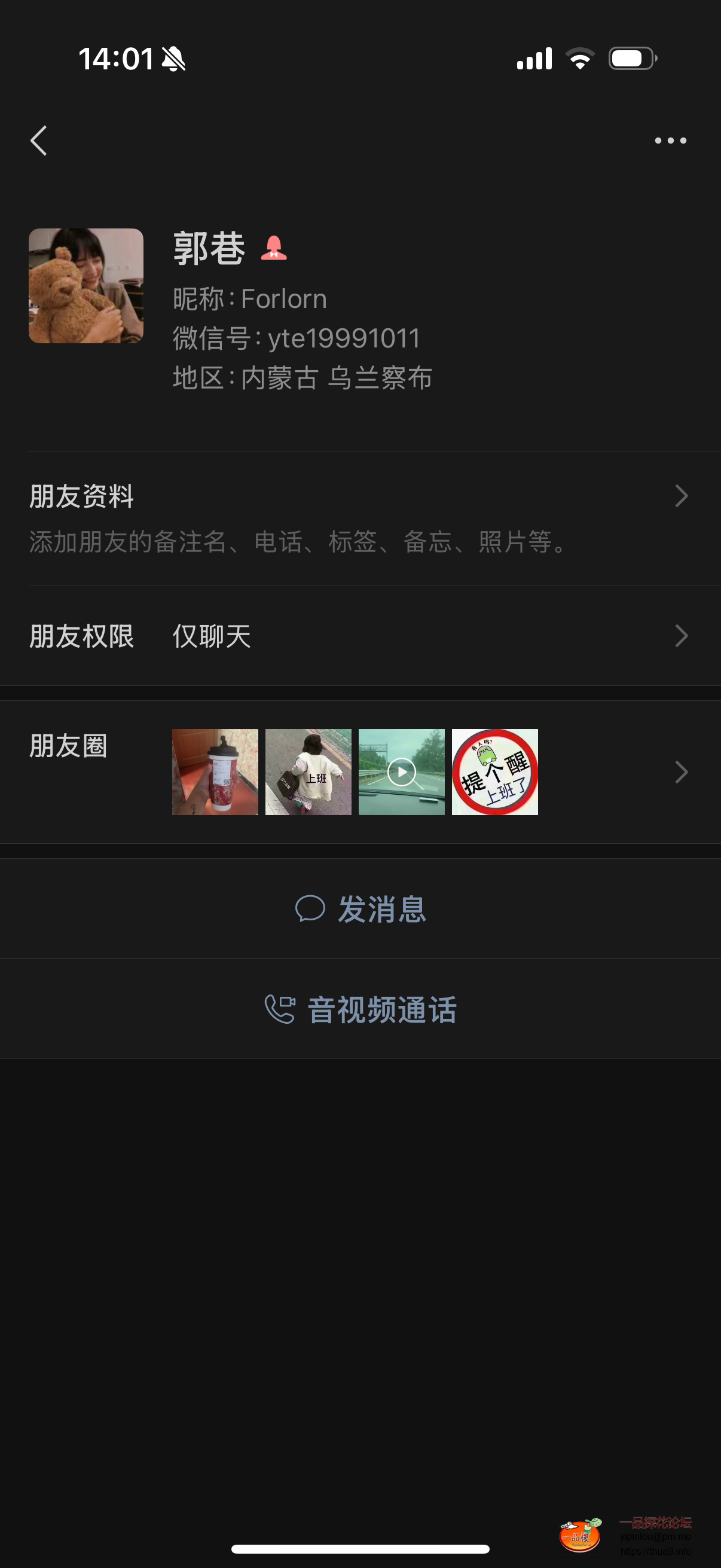Click the Wi-Fi icon in the status bar
The height and width of the screenshot is (1568, 721).
[580, 59]
